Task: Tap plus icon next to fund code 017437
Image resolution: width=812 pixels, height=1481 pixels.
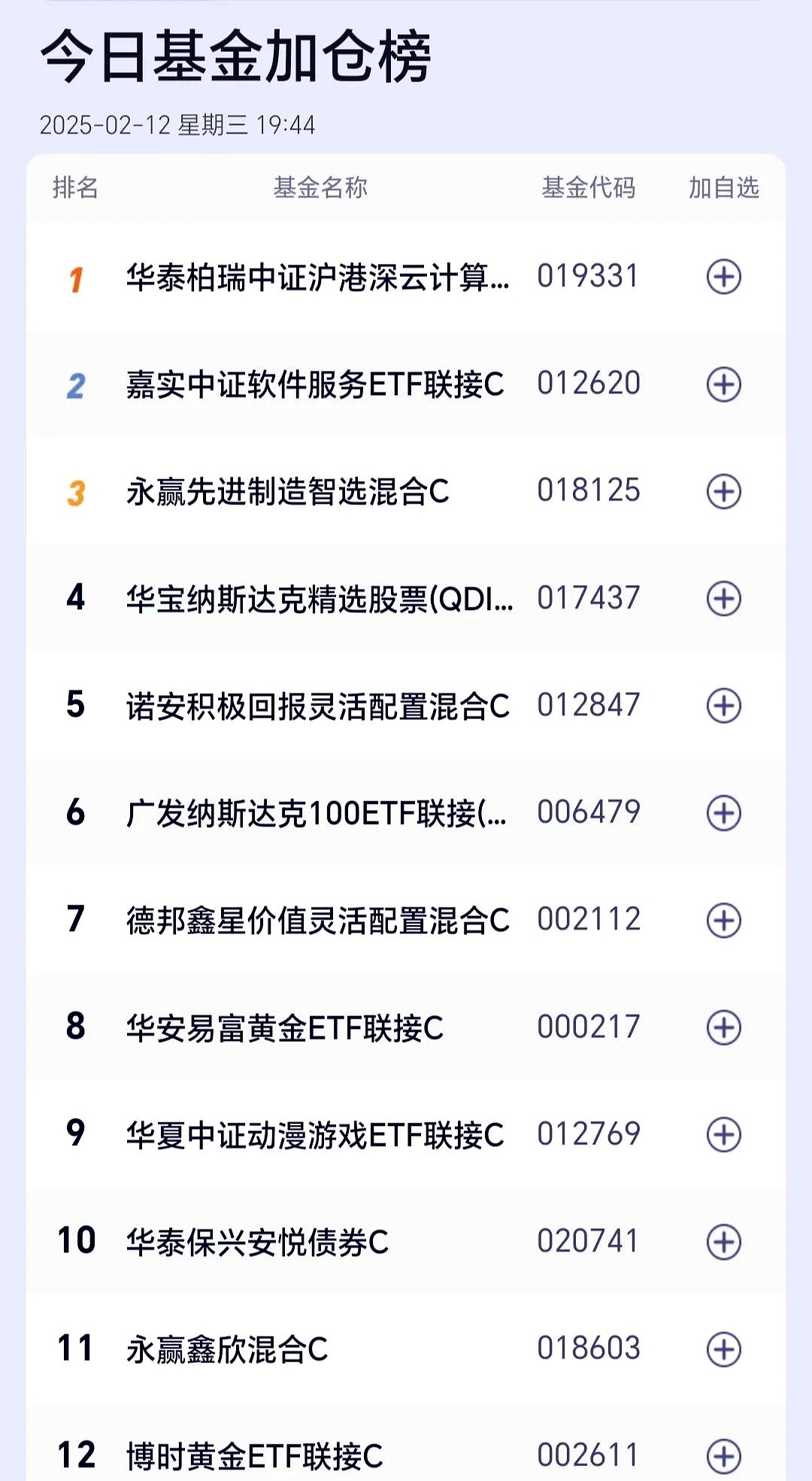Action: [x=724, y=597]
